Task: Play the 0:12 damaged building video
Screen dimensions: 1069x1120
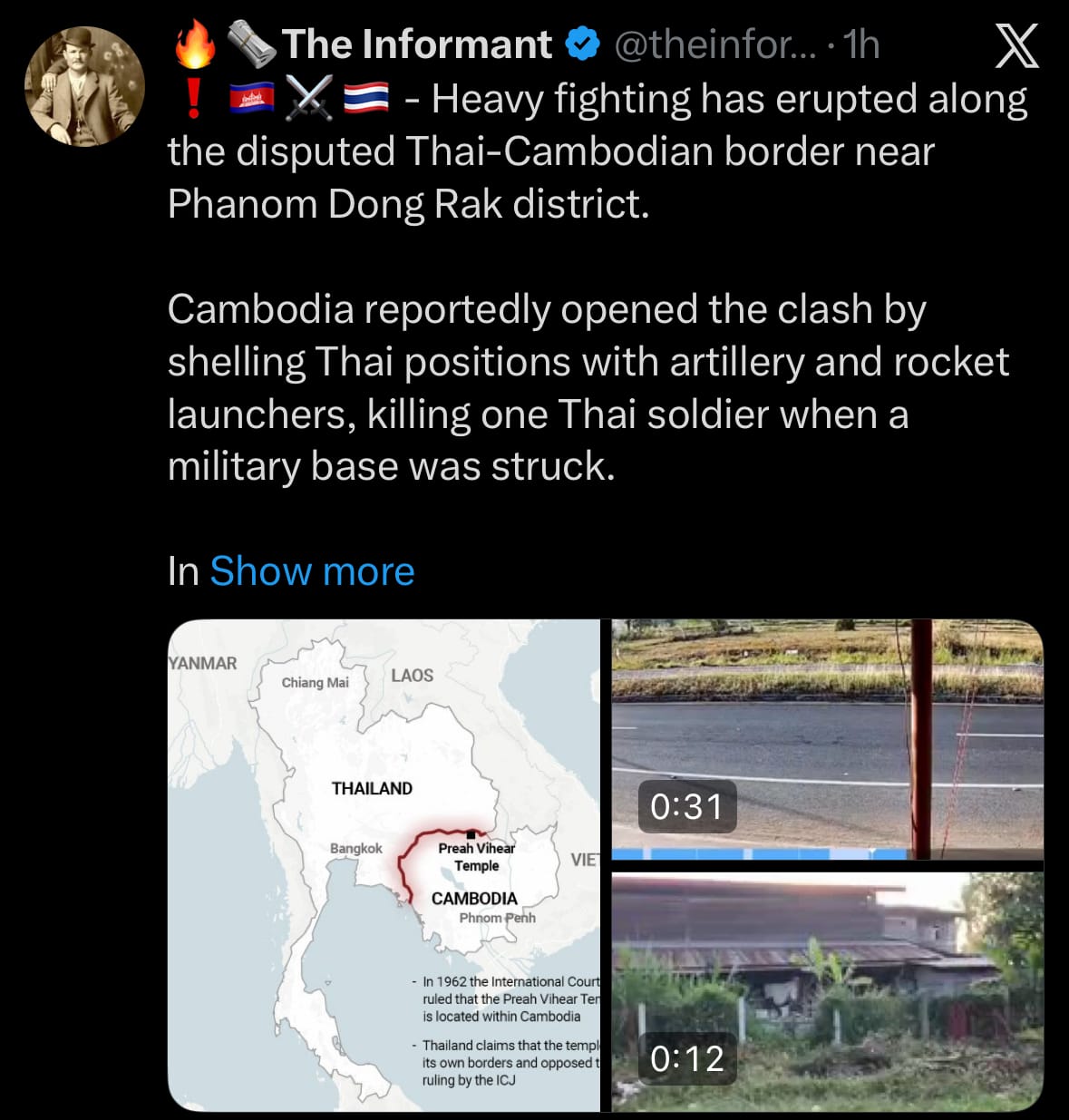Action: click(x=827, y=992)
